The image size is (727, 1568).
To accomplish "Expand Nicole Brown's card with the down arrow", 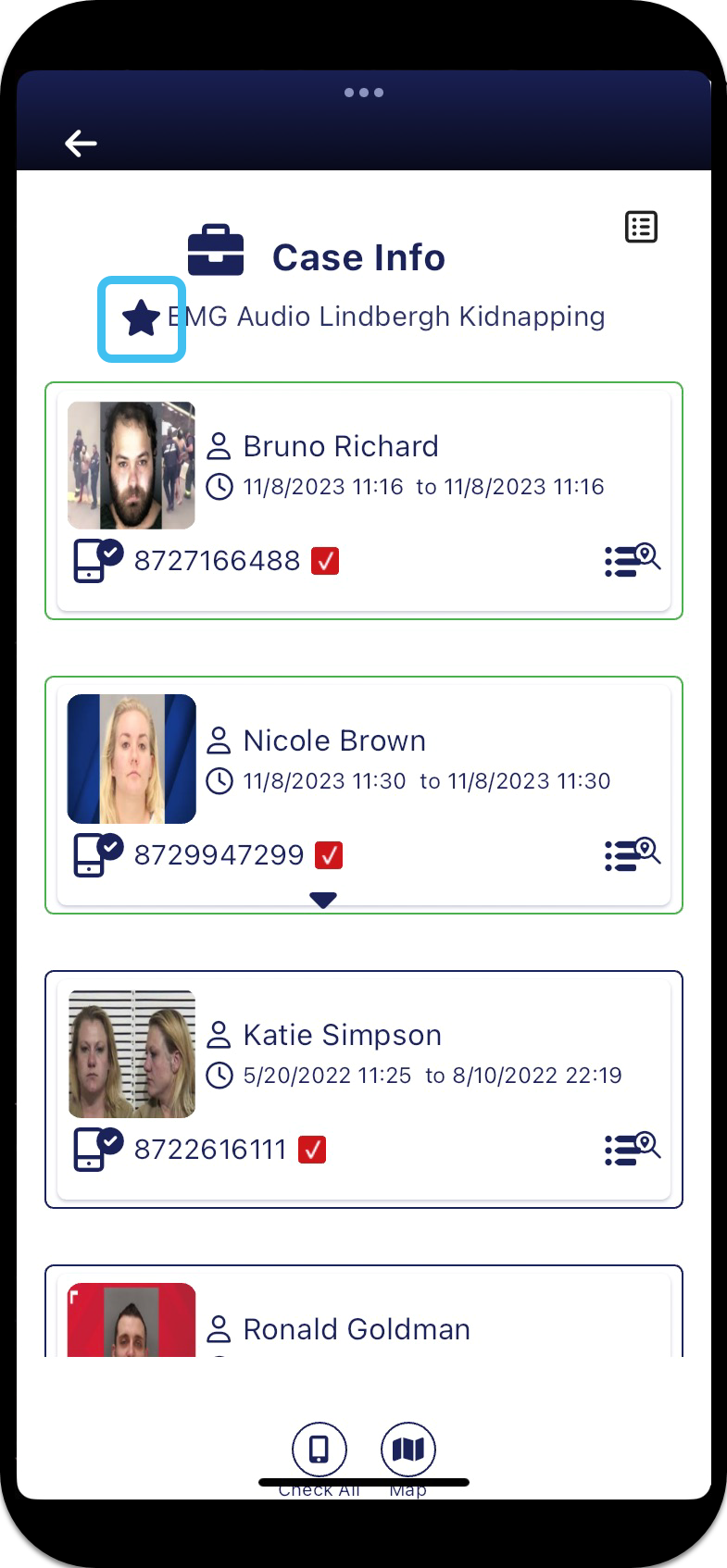I will click(323, 900).
